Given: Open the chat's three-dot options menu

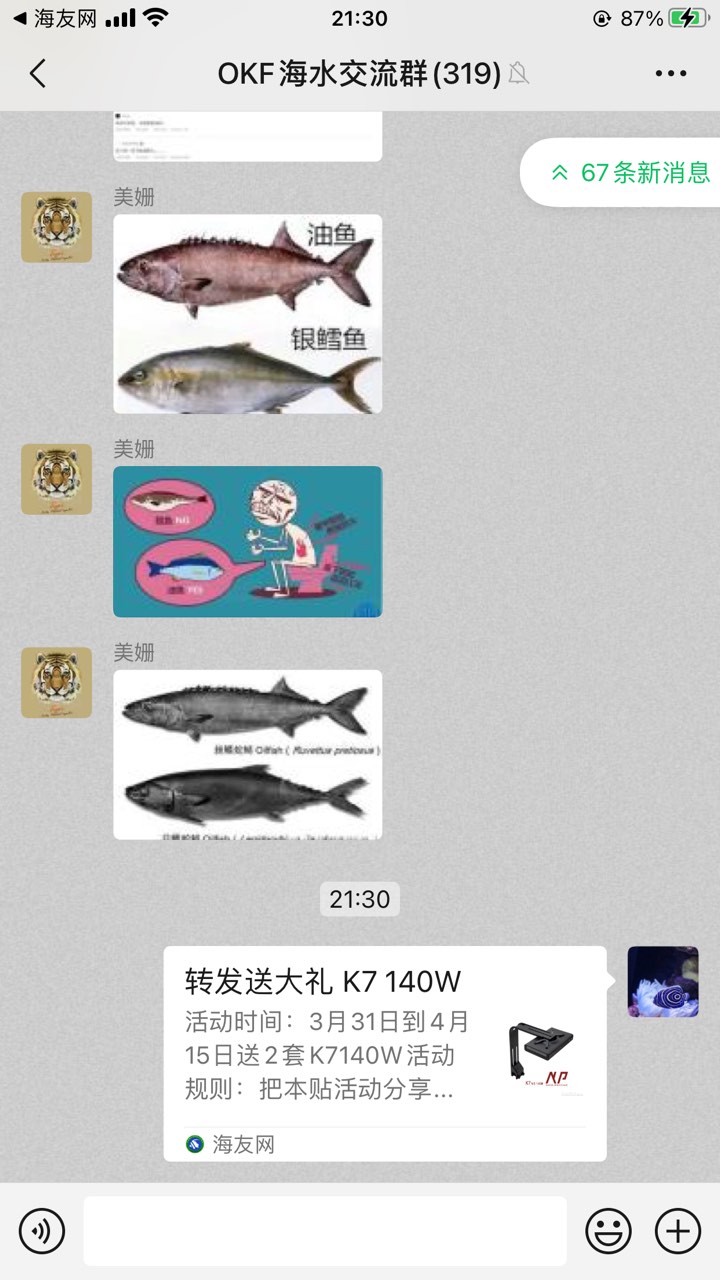Looking at the screenshot, I should 670,73.
